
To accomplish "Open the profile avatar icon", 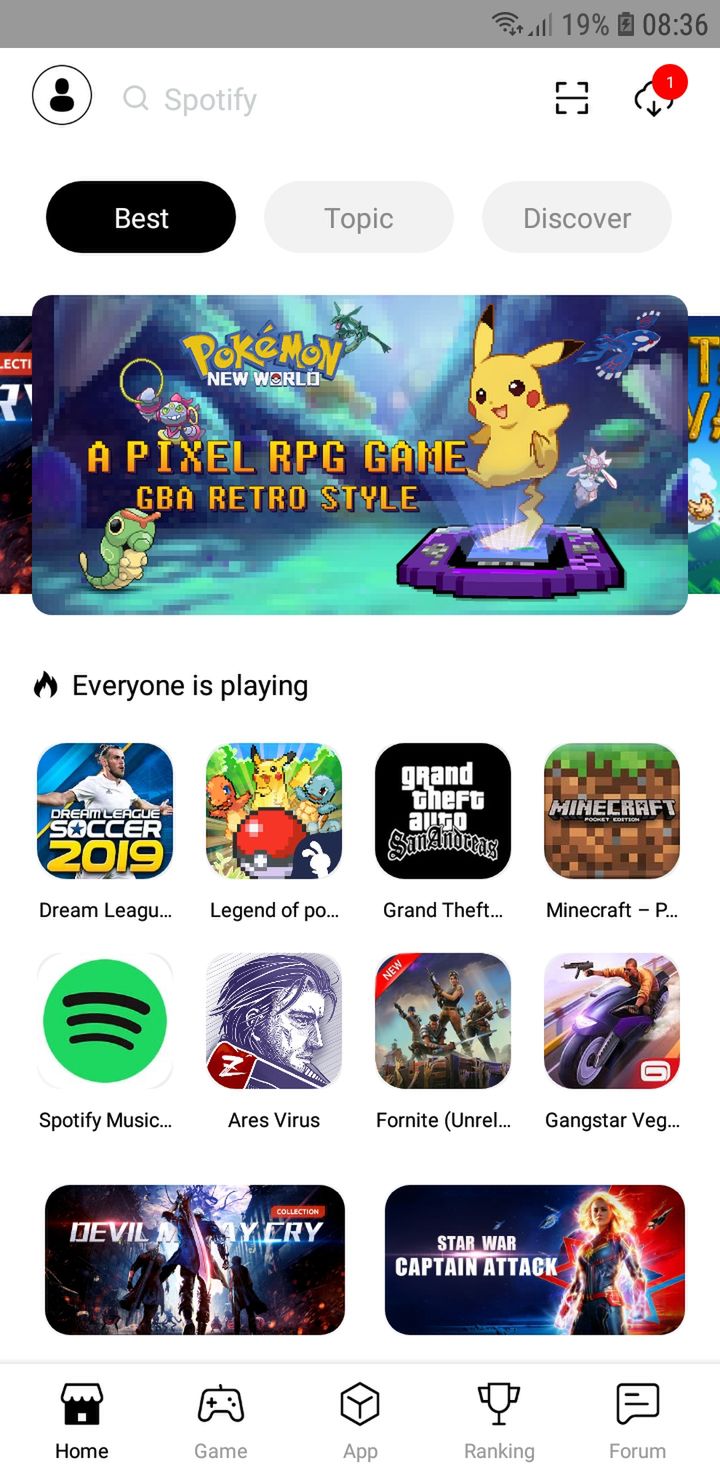I will 62,95.
